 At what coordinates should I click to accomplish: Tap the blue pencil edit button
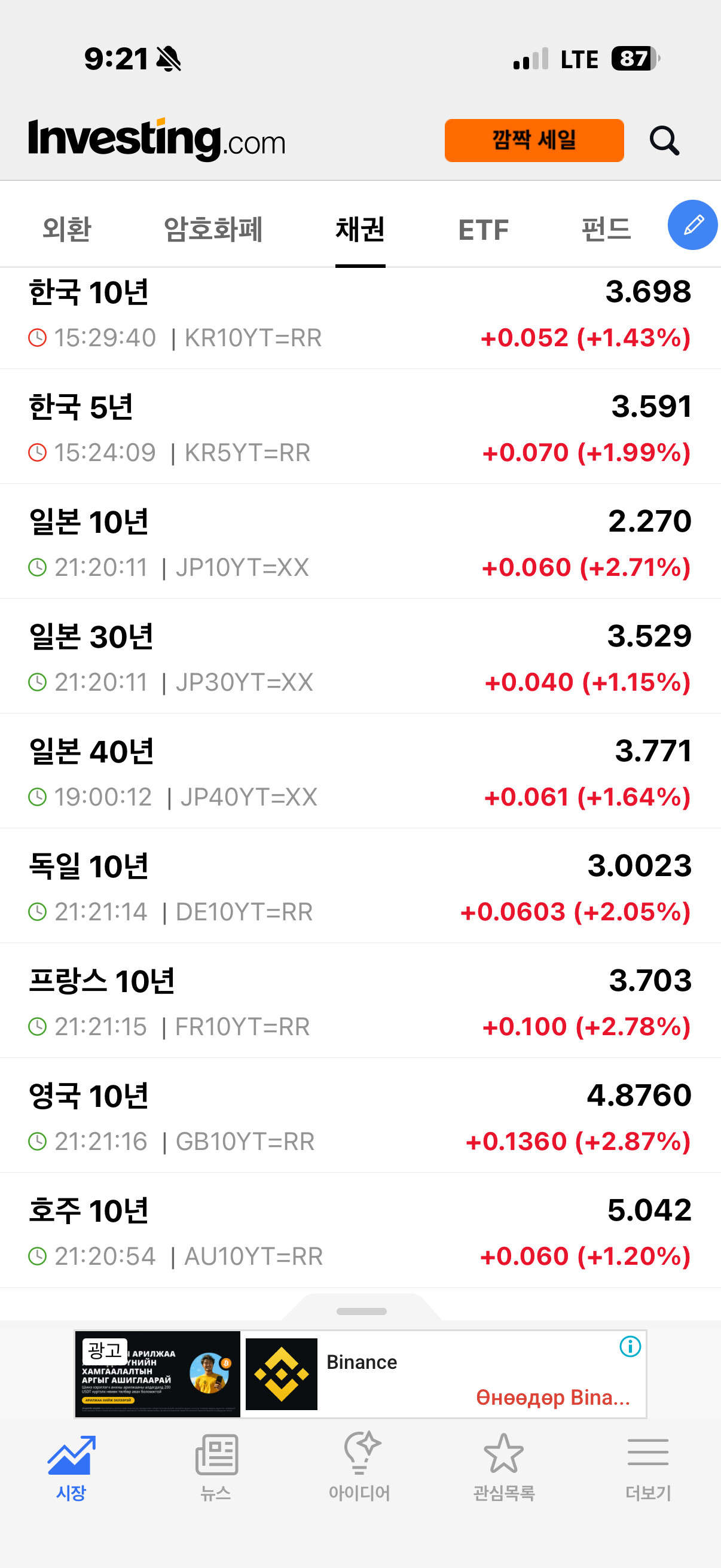tap(692, 225)
